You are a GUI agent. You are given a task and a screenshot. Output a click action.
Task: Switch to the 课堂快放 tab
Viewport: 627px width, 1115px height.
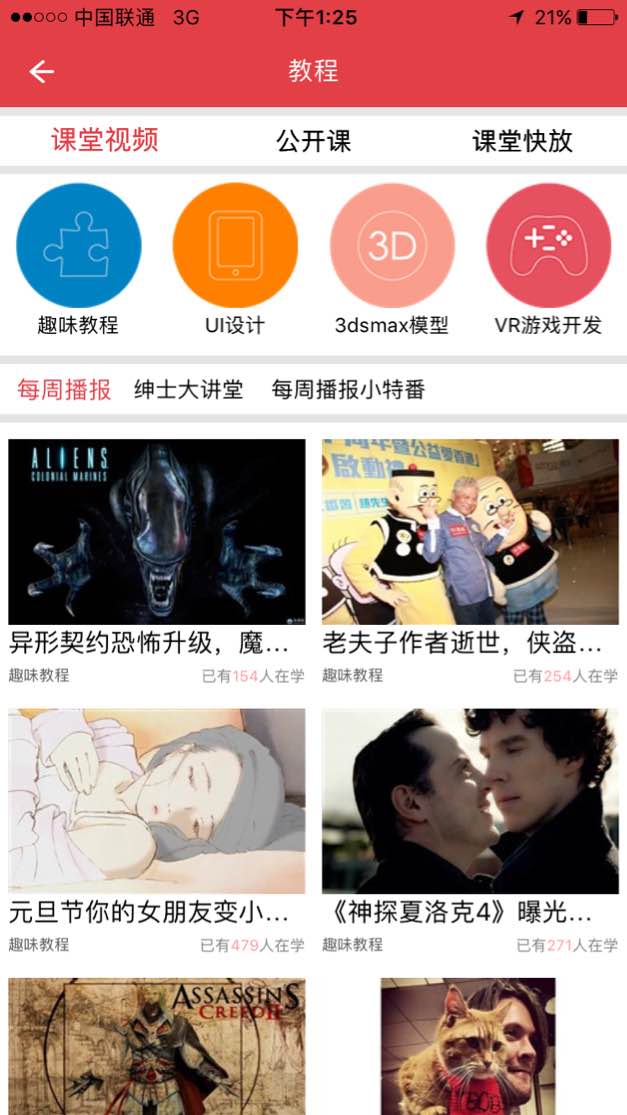(522, 141)
